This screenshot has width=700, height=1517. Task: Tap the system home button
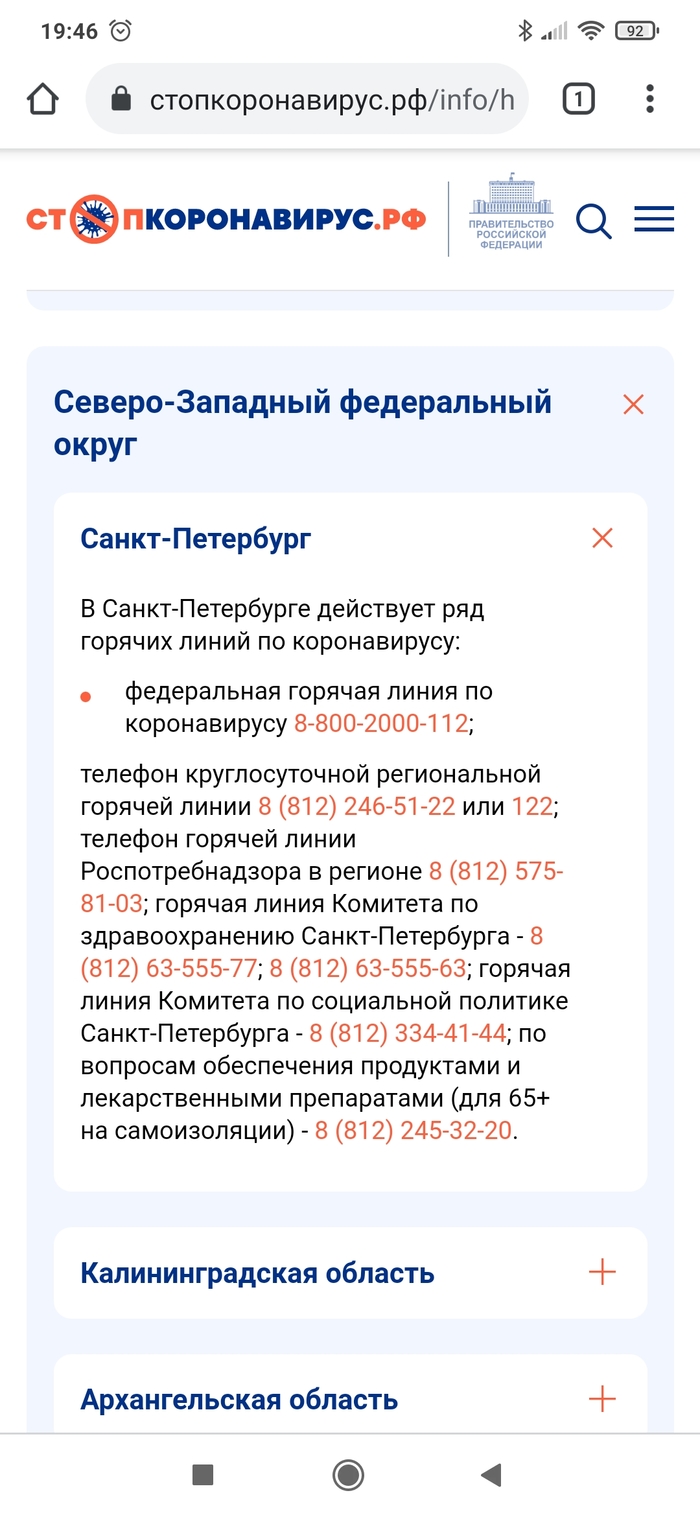click(x=348, y=1474)
